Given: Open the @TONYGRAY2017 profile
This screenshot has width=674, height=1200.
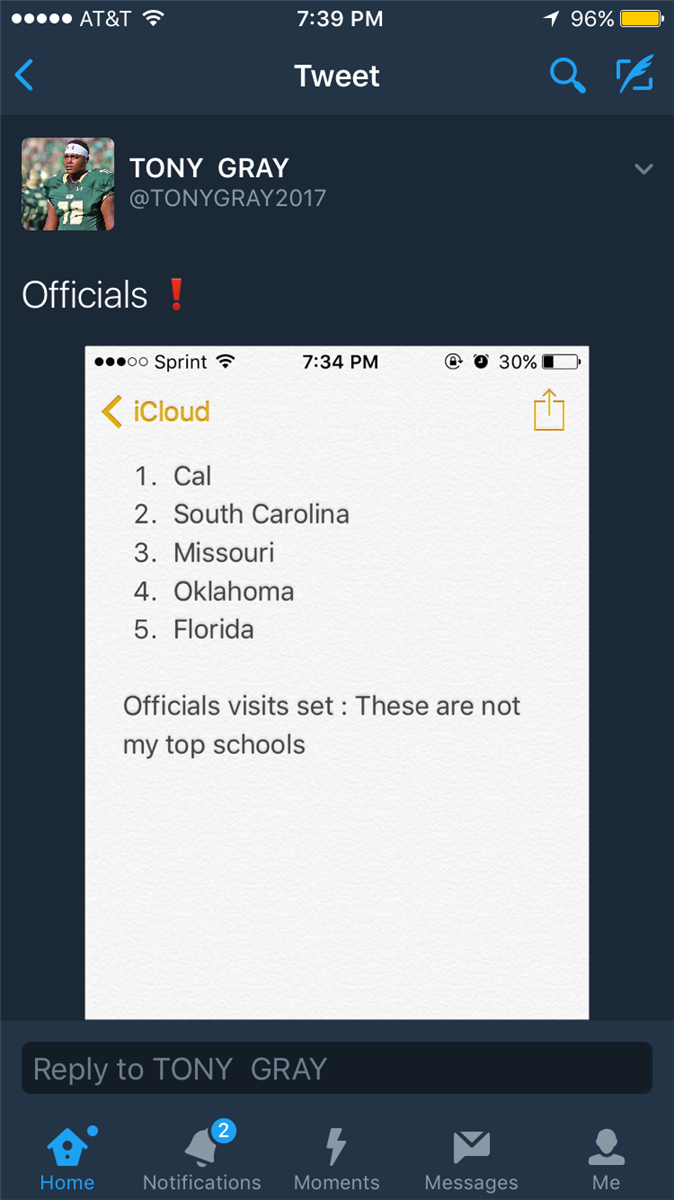Looking at the screenshot, I should tap(227, 198).
